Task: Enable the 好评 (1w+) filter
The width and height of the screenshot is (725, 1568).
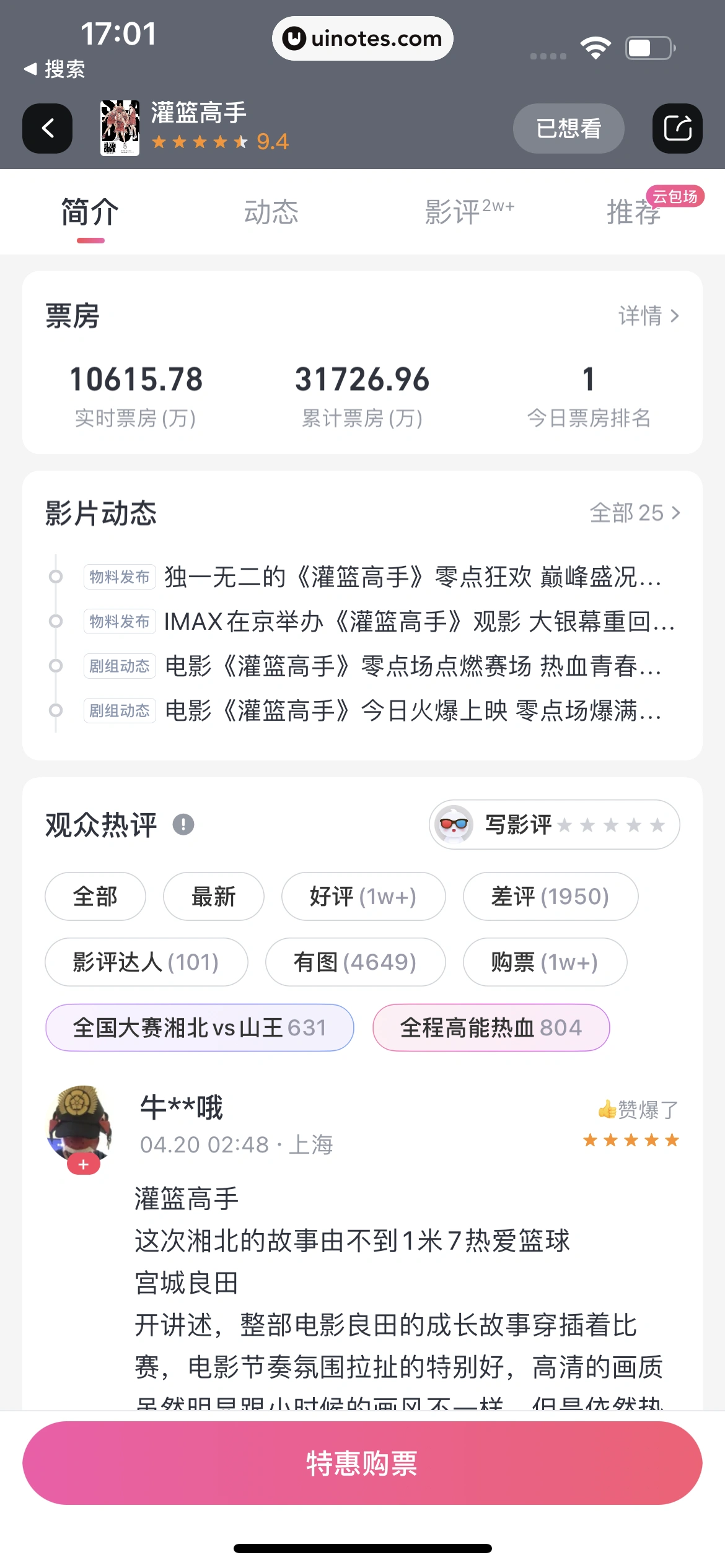Action: coord(363,896)
